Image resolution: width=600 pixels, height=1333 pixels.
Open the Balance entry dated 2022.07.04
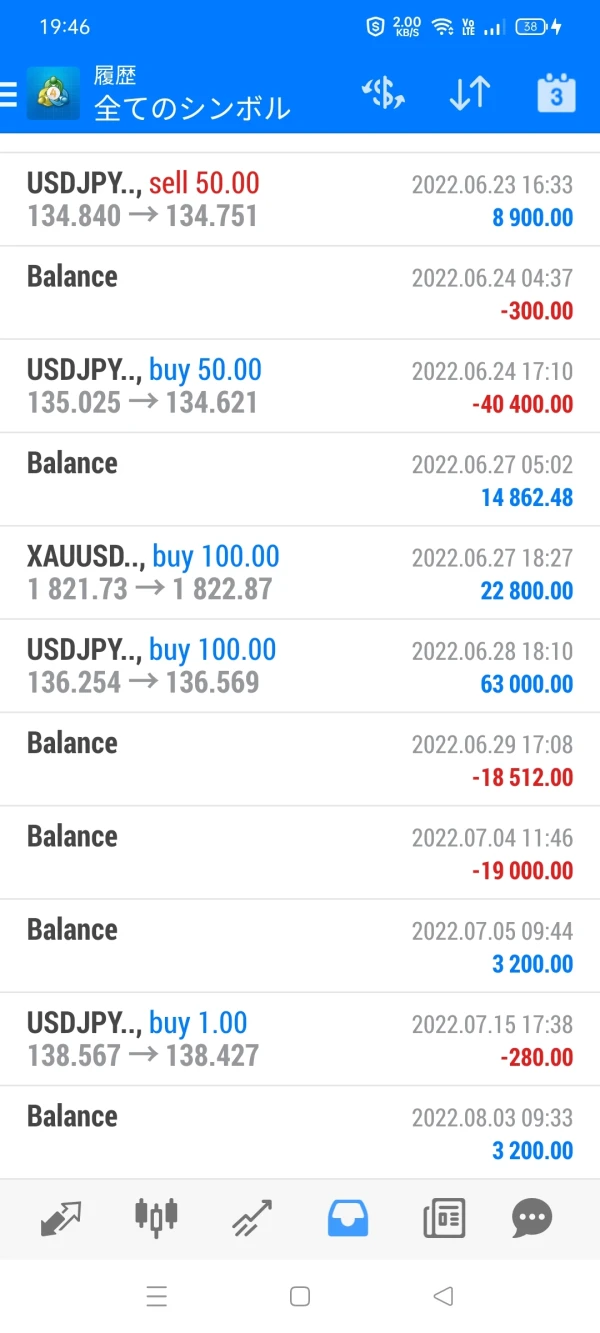[x=300, y=852]
